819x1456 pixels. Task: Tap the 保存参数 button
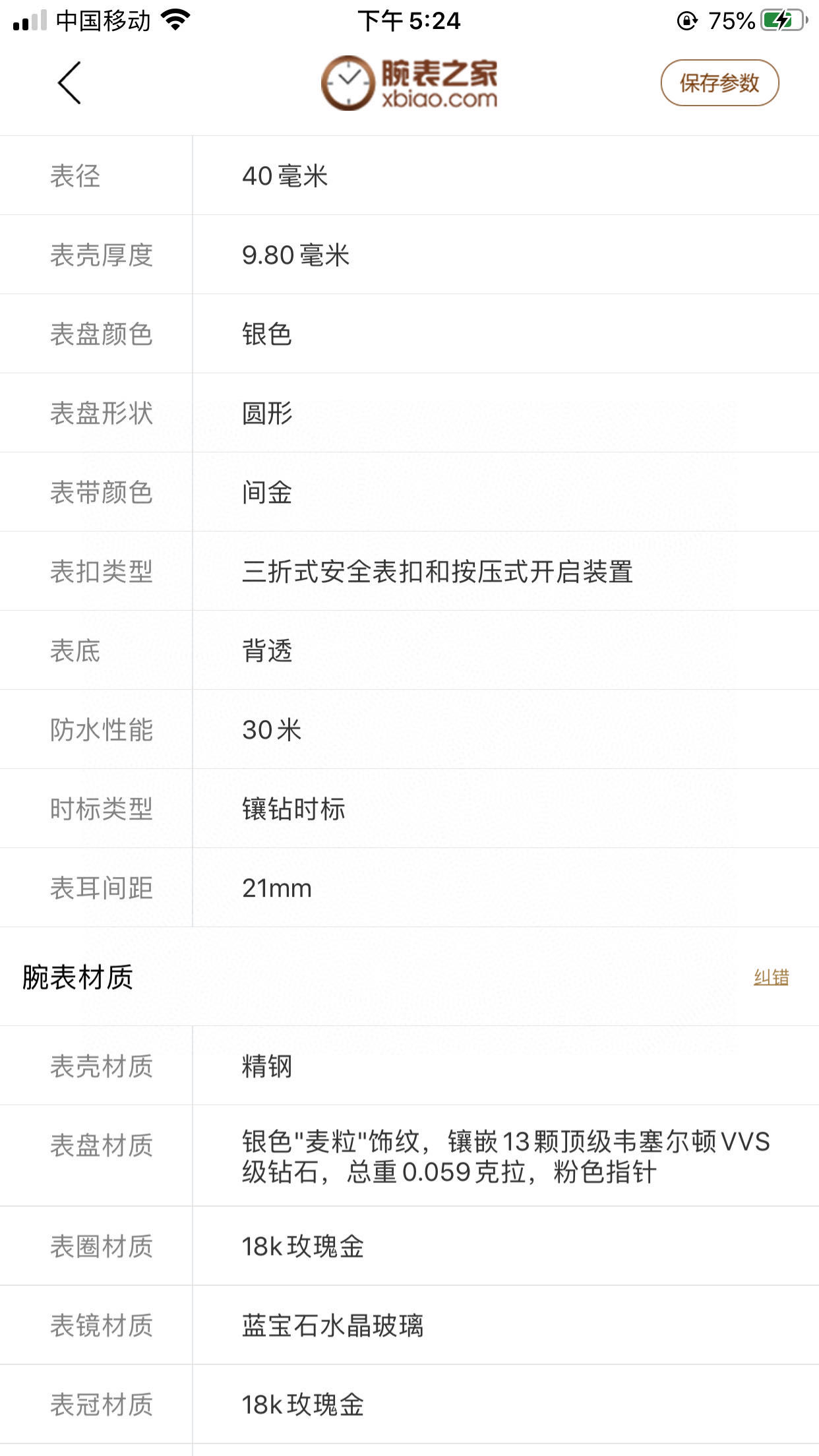tap(719, 83)
